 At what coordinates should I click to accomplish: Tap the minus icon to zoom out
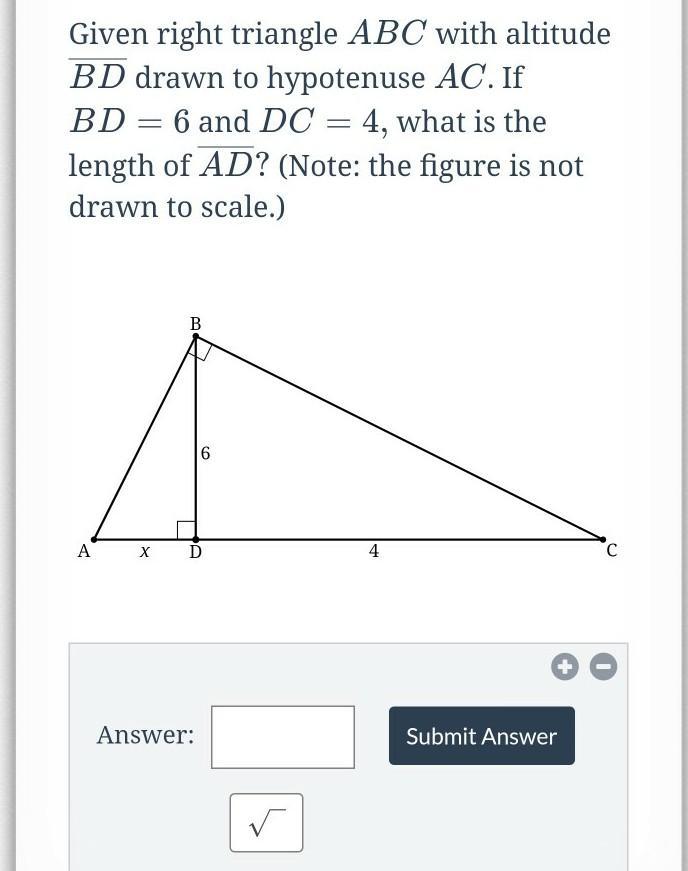click(x=603, y=666)
